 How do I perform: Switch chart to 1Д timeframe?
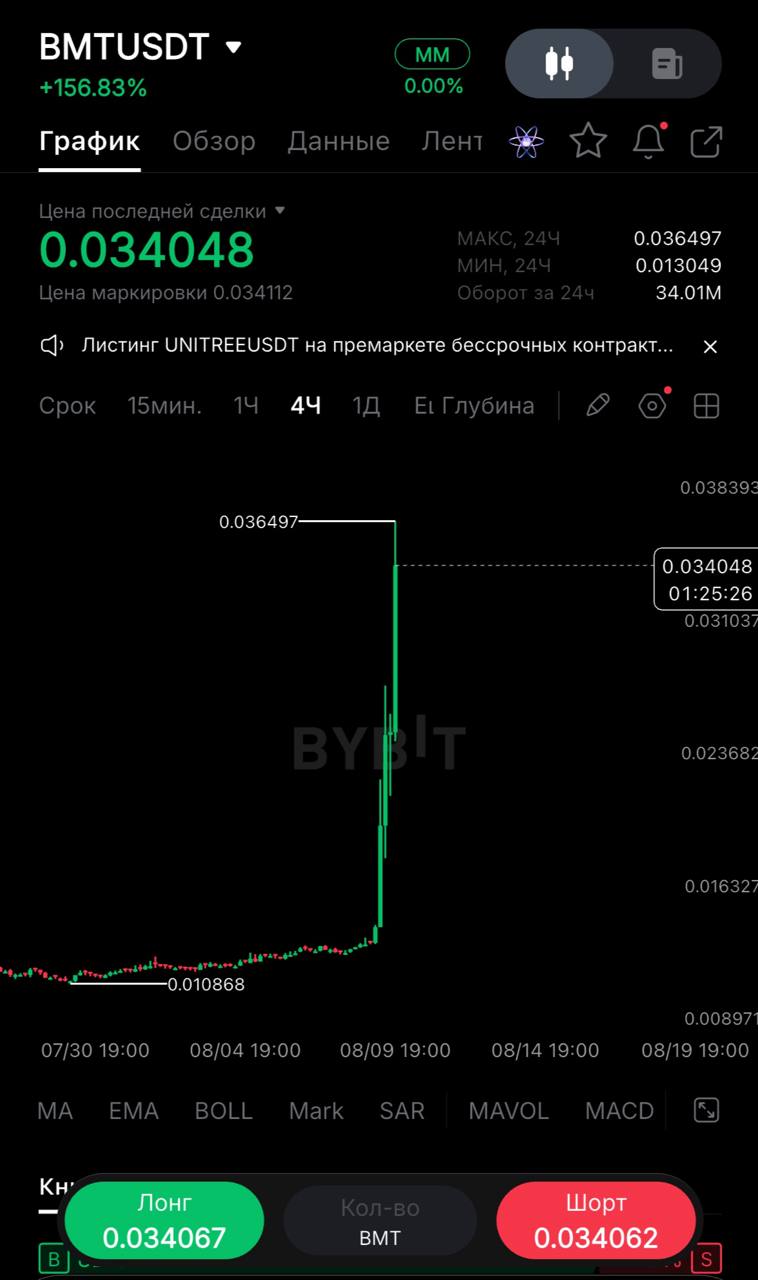click(366, 406)
